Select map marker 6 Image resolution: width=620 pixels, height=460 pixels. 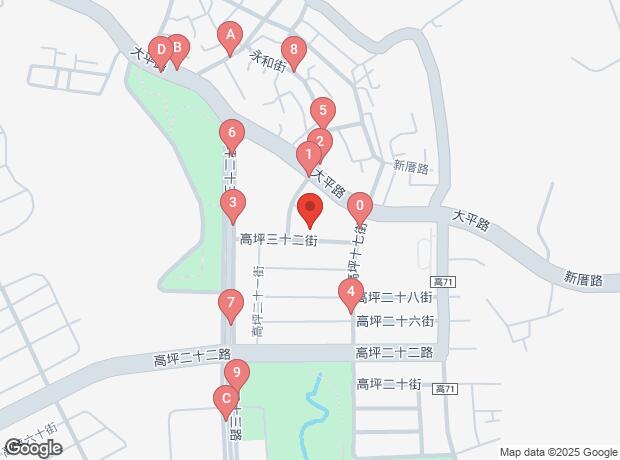[x=232, y=134]
